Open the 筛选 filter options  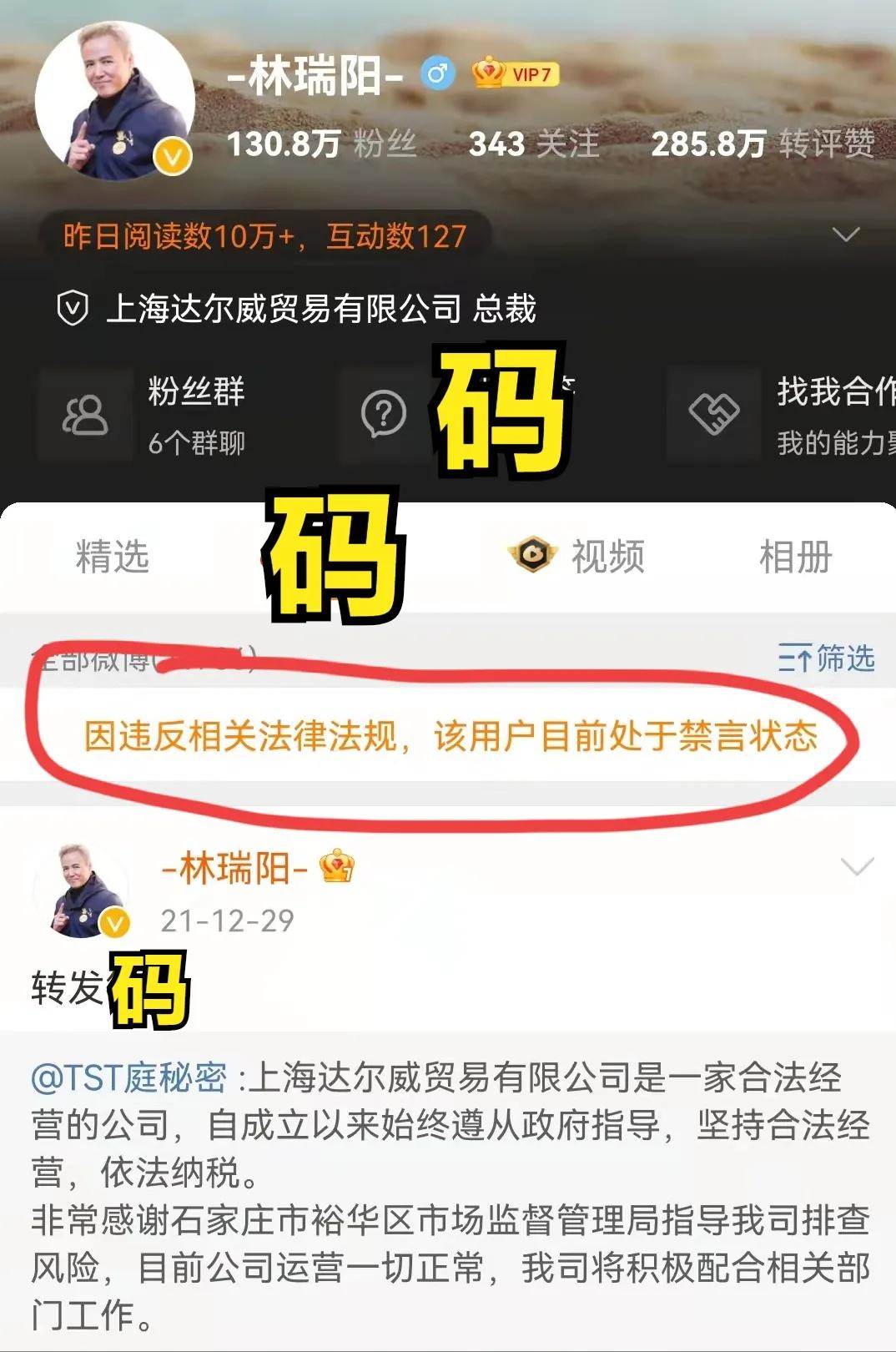click(826, 658)
